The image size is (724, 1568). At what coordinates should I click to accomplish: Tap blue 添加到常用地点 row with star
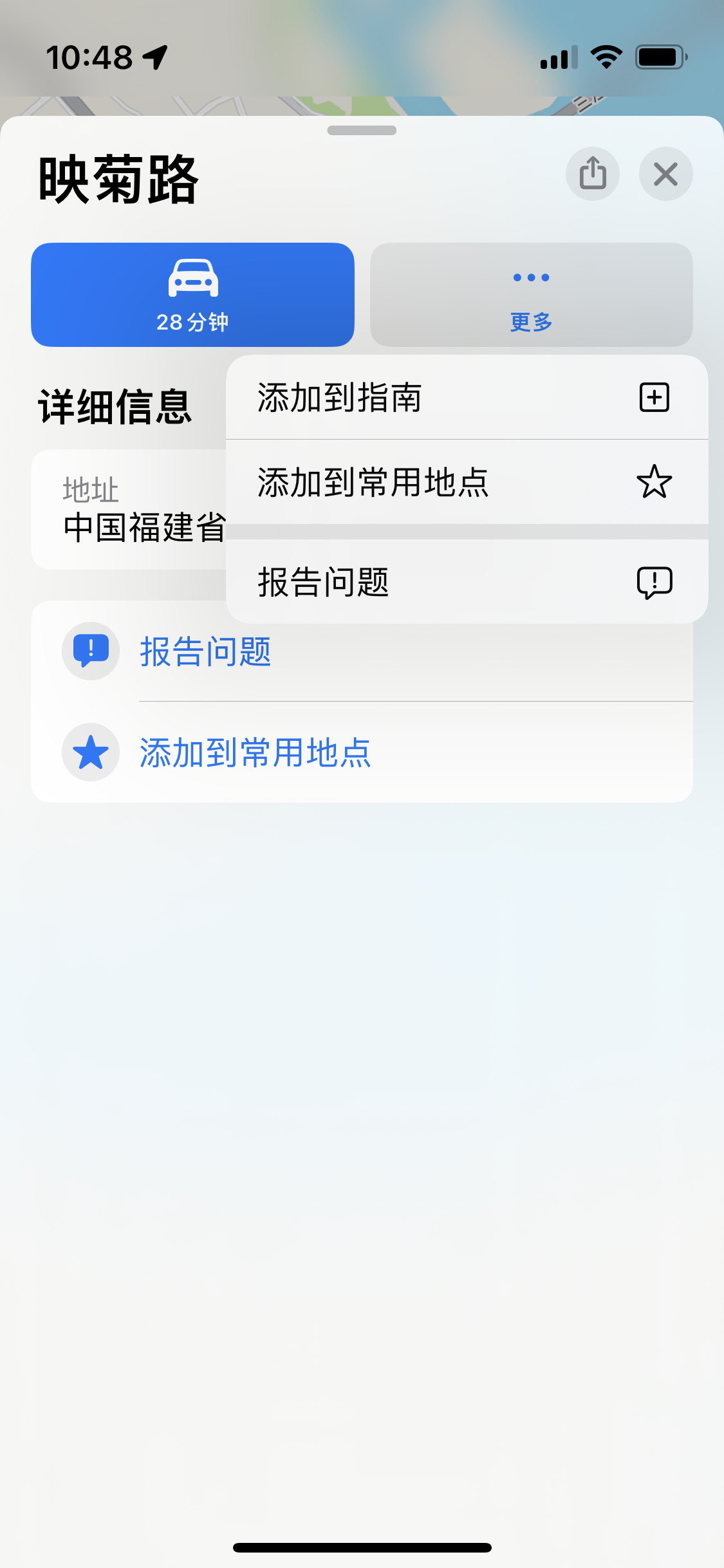255,752
